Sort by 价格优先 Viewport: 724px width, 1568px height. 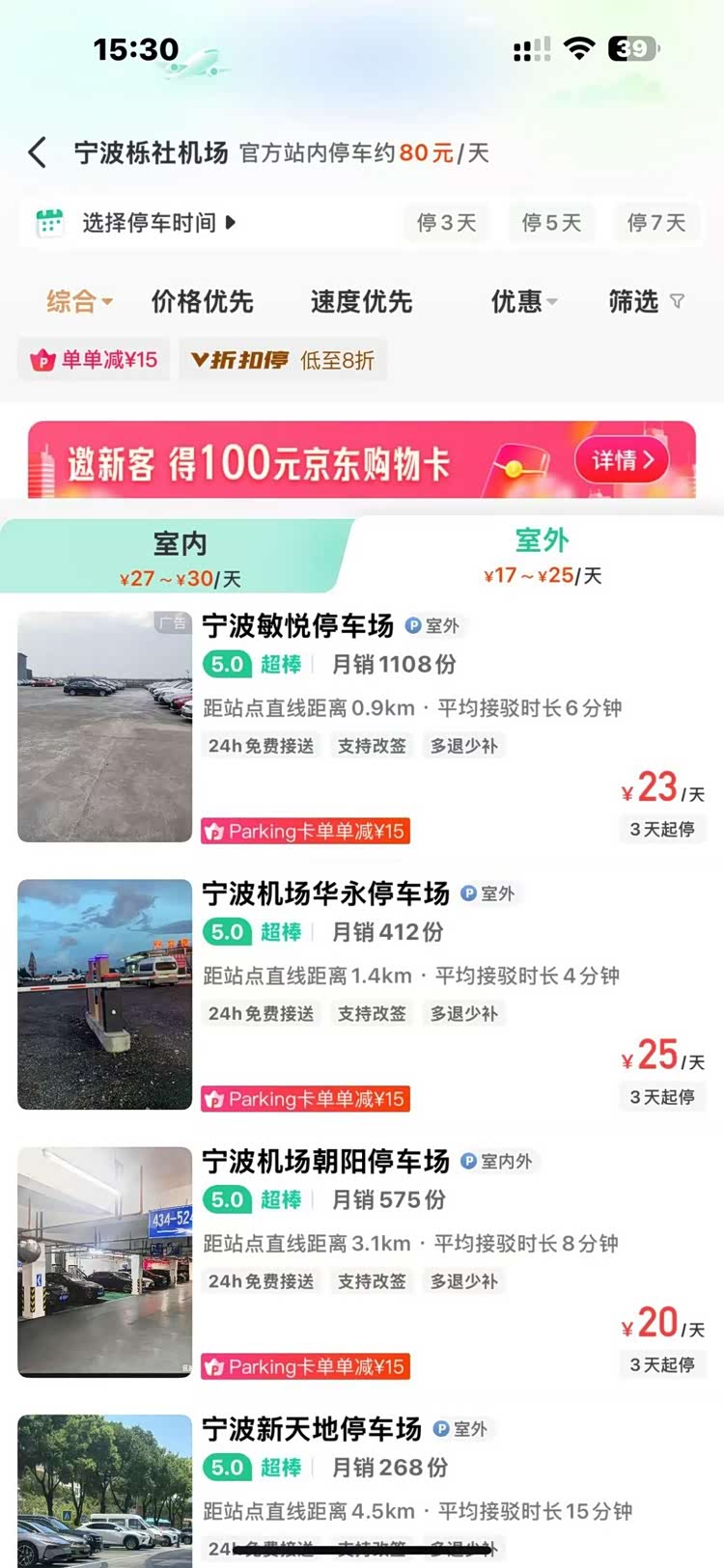pyautogui.click(x=202, y=302)
